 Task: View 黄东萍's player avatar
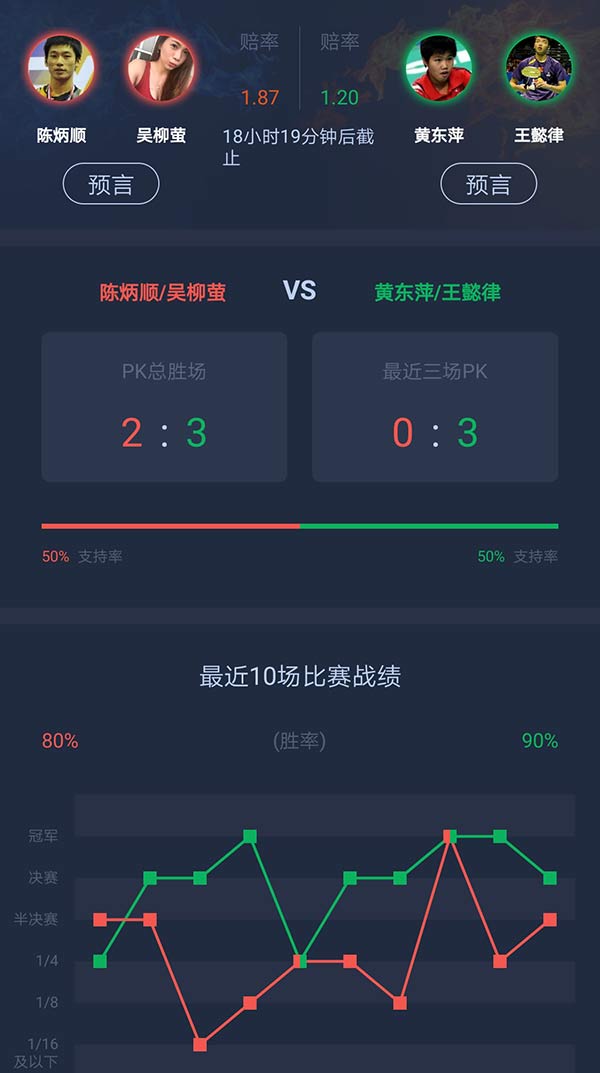coord(439,69)
